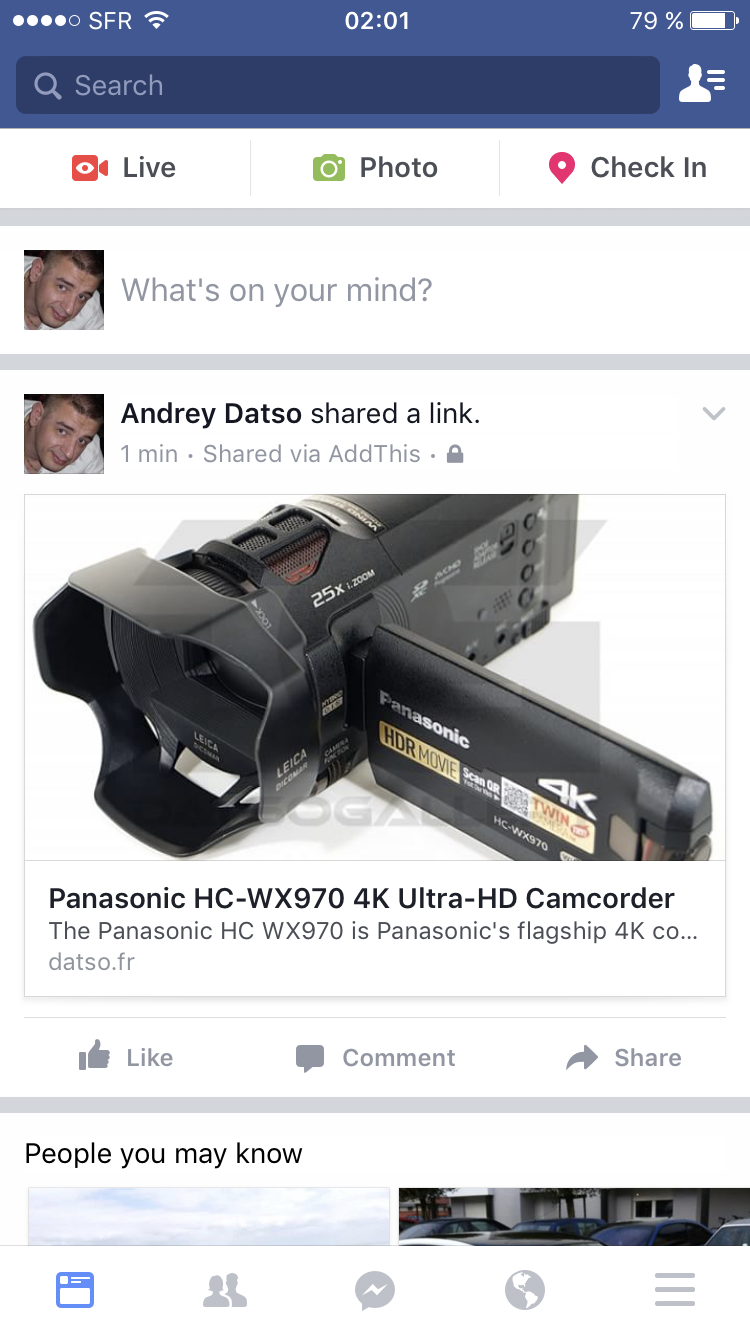Open the More menu tab

pyautogui.click(x=675, y=1290)
